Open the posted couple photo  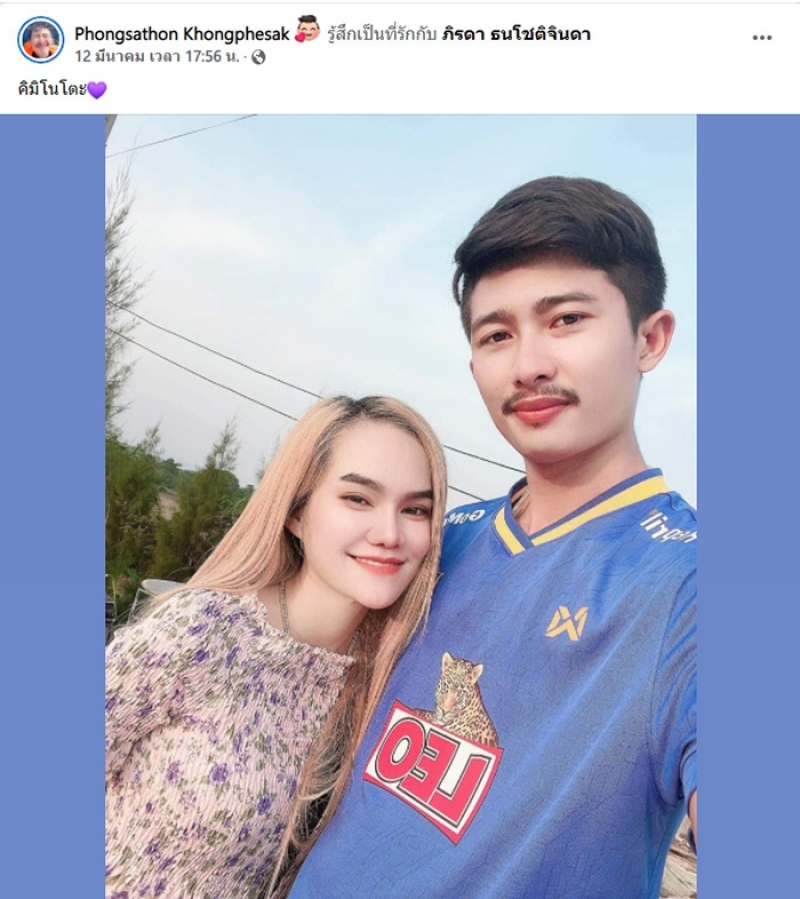tap(400, 505)
